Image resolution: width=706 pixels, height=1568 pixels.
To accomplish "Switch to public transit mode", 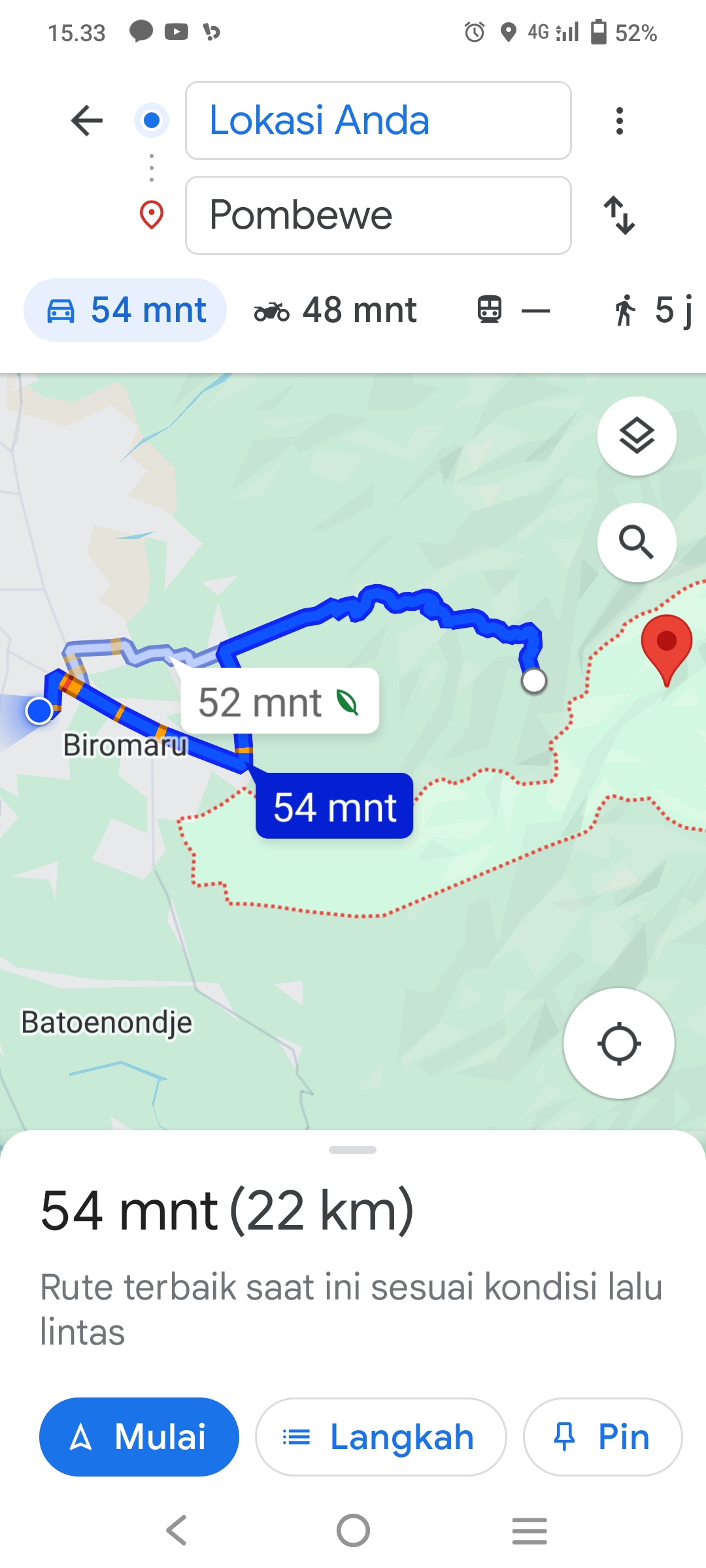I will click(x=513, y=310).
